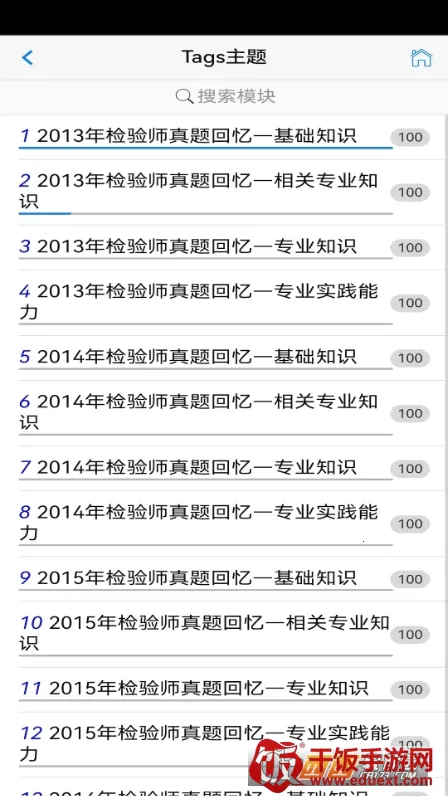Image resolution: width=448 pixels, height=796 pixels.
Task: Open item 7: 2014年检验师真题回忆—专业知识
Action: (224, 469)
